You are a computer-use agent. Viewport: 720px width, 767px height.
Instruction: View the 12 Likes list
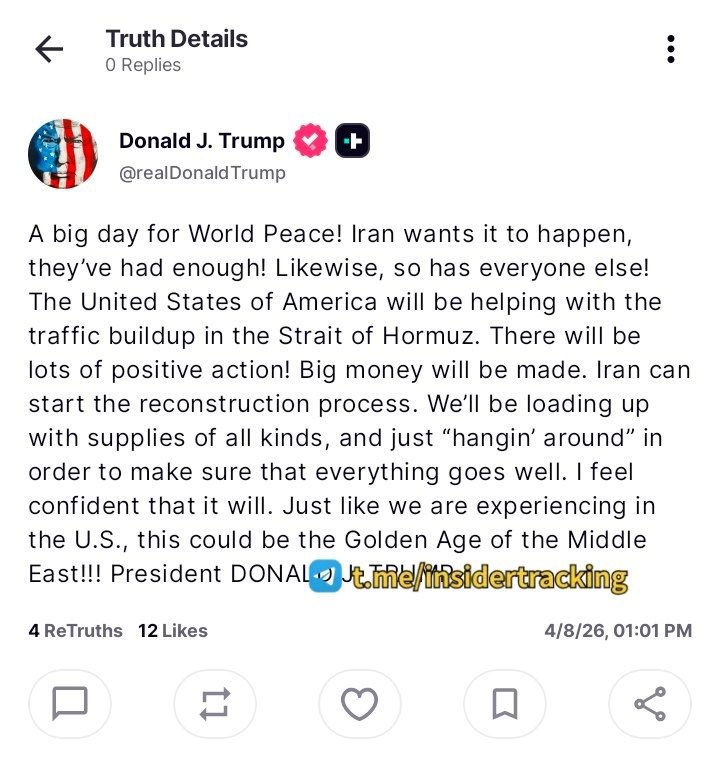pyautogui.click(x=173, y=631)
